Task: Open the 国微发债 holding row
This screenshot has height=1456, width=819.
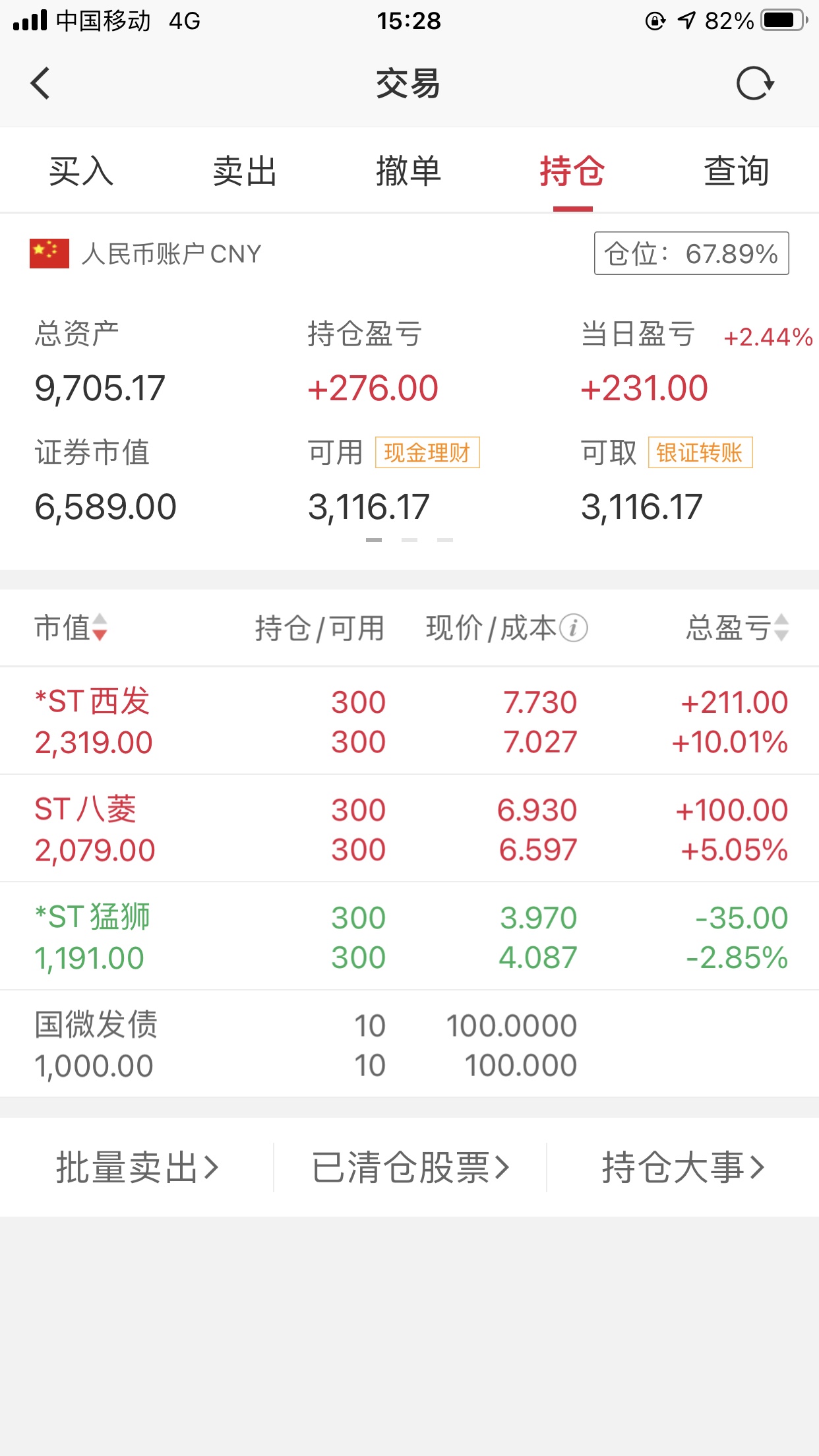Action: (409, 1044)
